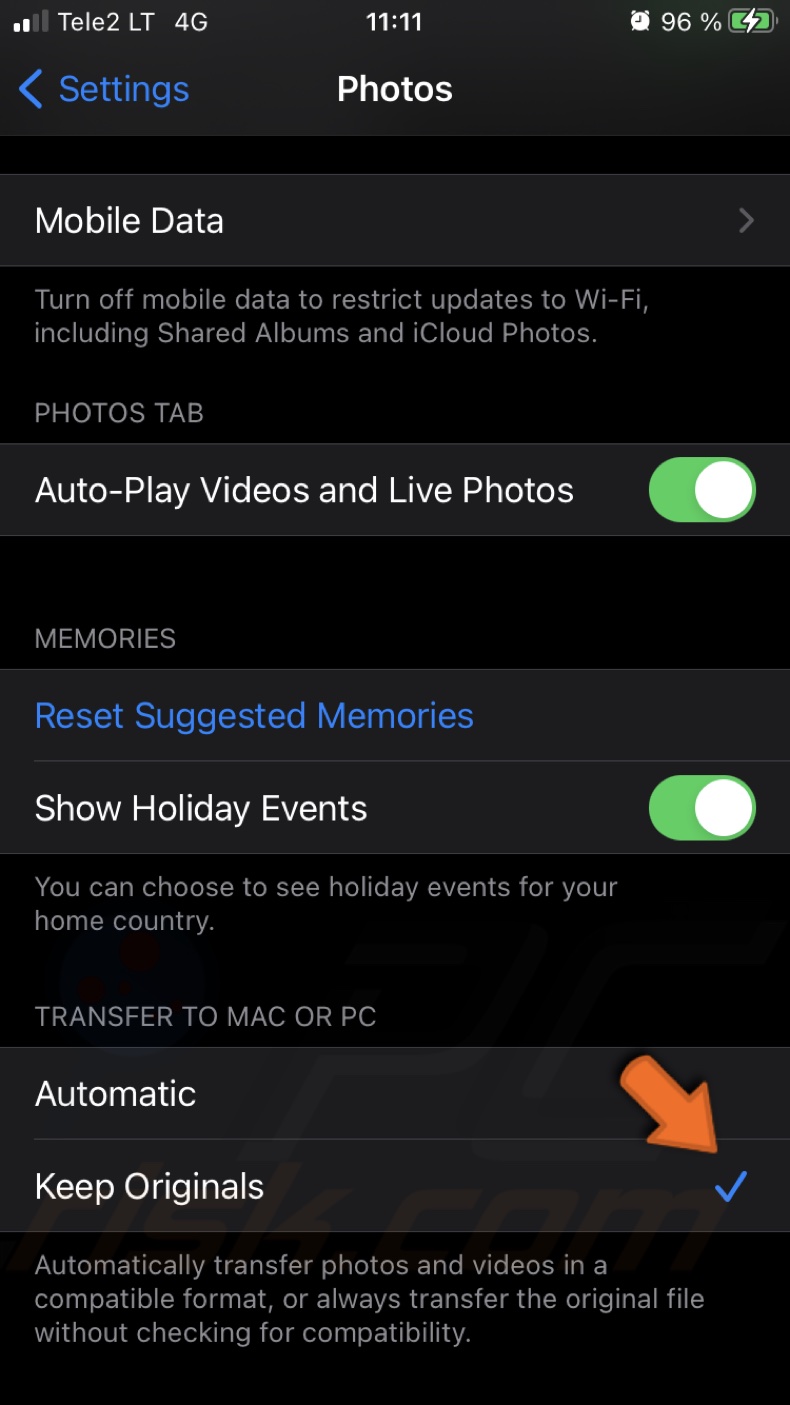The image size is (790, 1405).
Task: Go back to Settings
Action: (x=103, y=89)
